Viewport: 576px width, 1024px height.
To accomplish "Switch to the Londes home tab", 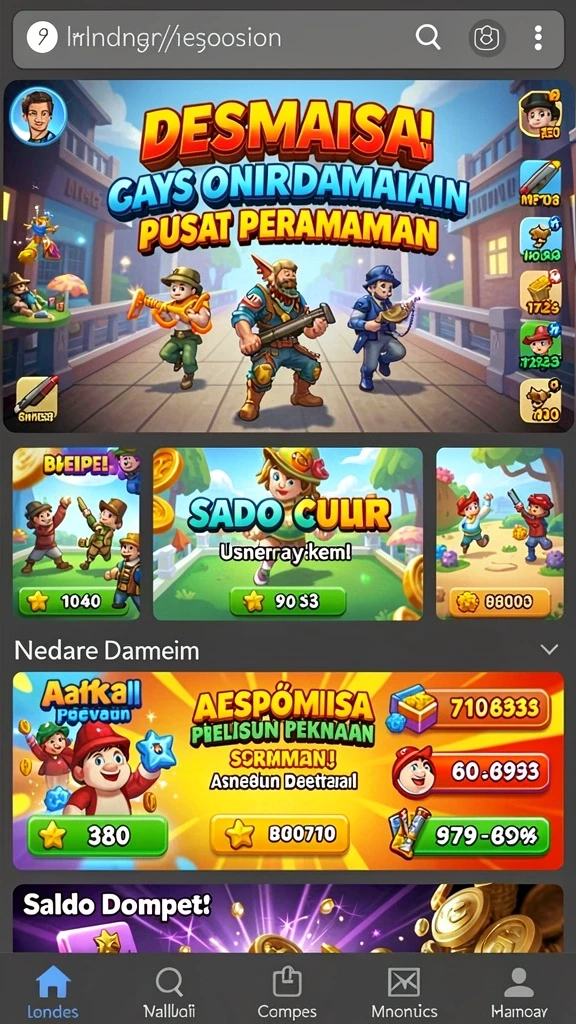I will point(53,993).
